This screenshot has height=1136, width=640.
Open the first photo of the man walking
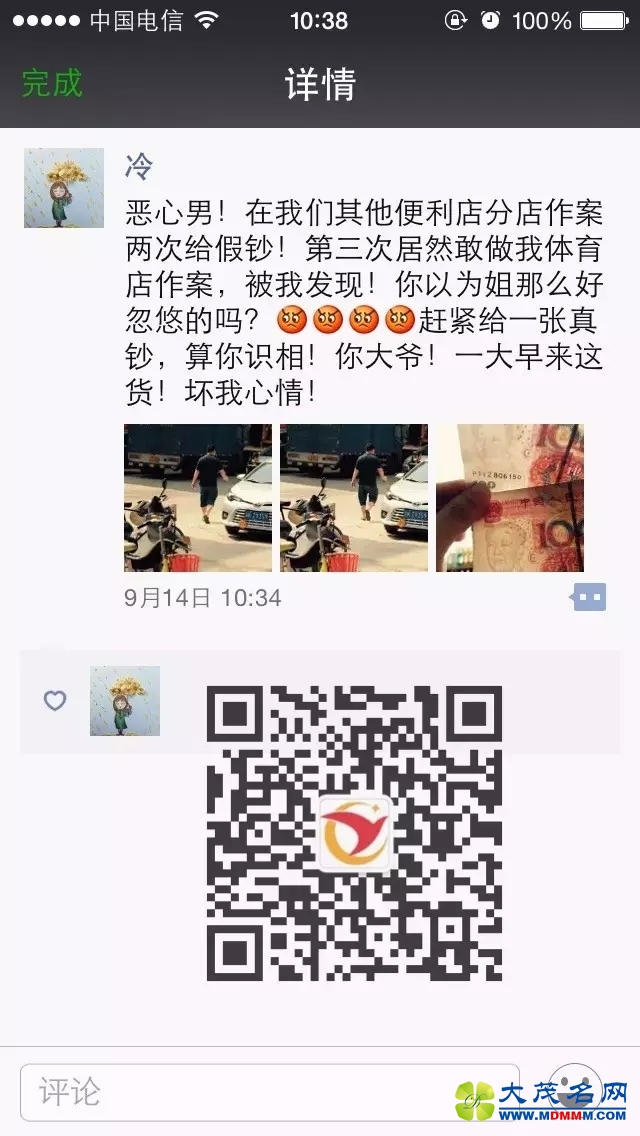click(x=198, y=498)
